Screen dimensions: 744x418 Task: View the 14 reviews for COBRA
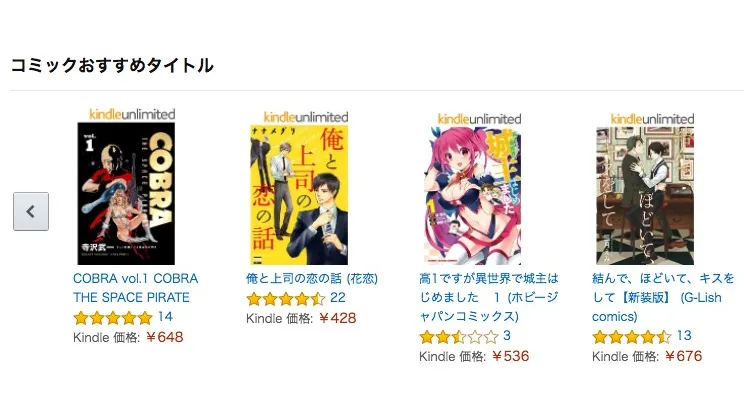point(165,317)
